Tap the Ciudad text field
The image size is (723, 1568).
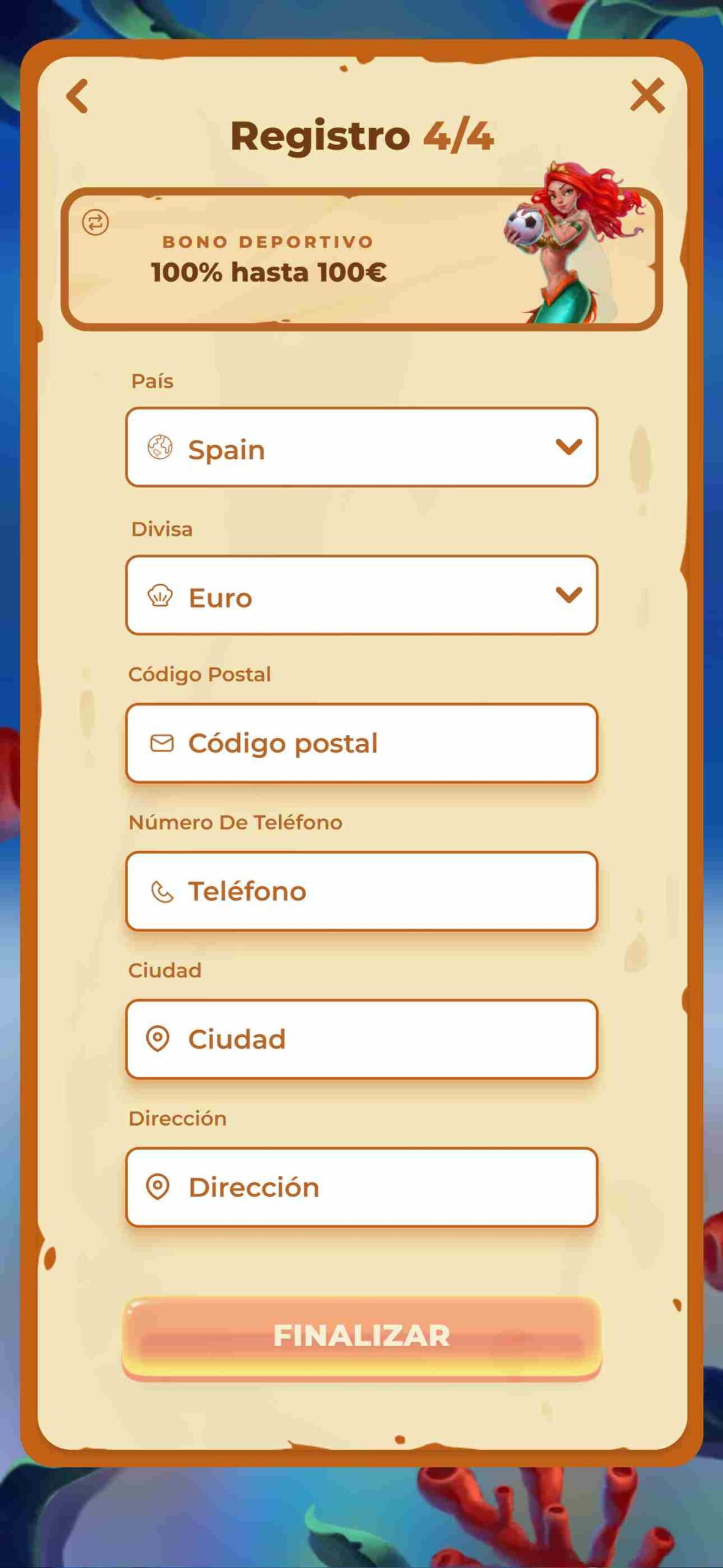(361, 1039)
